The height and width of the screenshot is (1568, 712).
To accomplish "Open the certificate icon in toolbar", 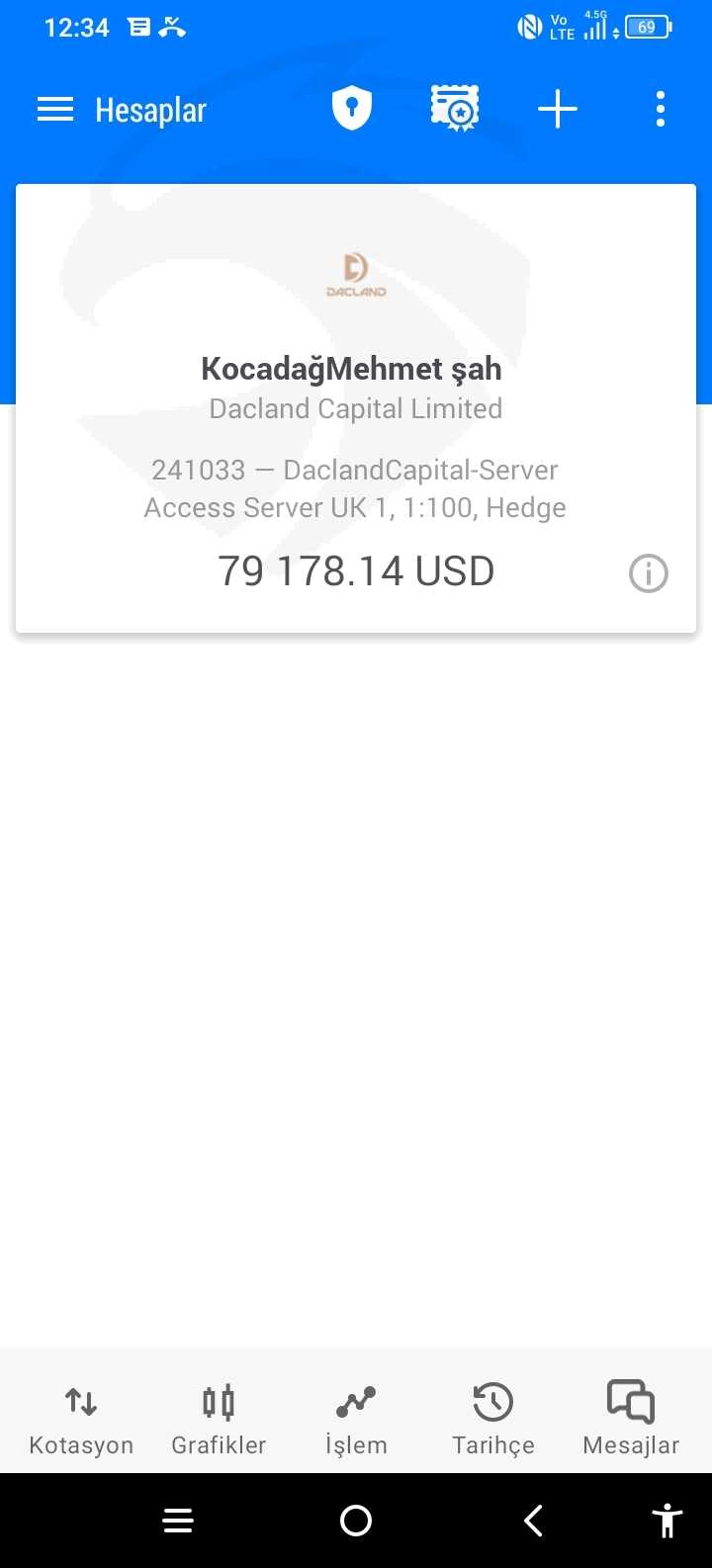I will pyautogui.click(x=455, y=109).
